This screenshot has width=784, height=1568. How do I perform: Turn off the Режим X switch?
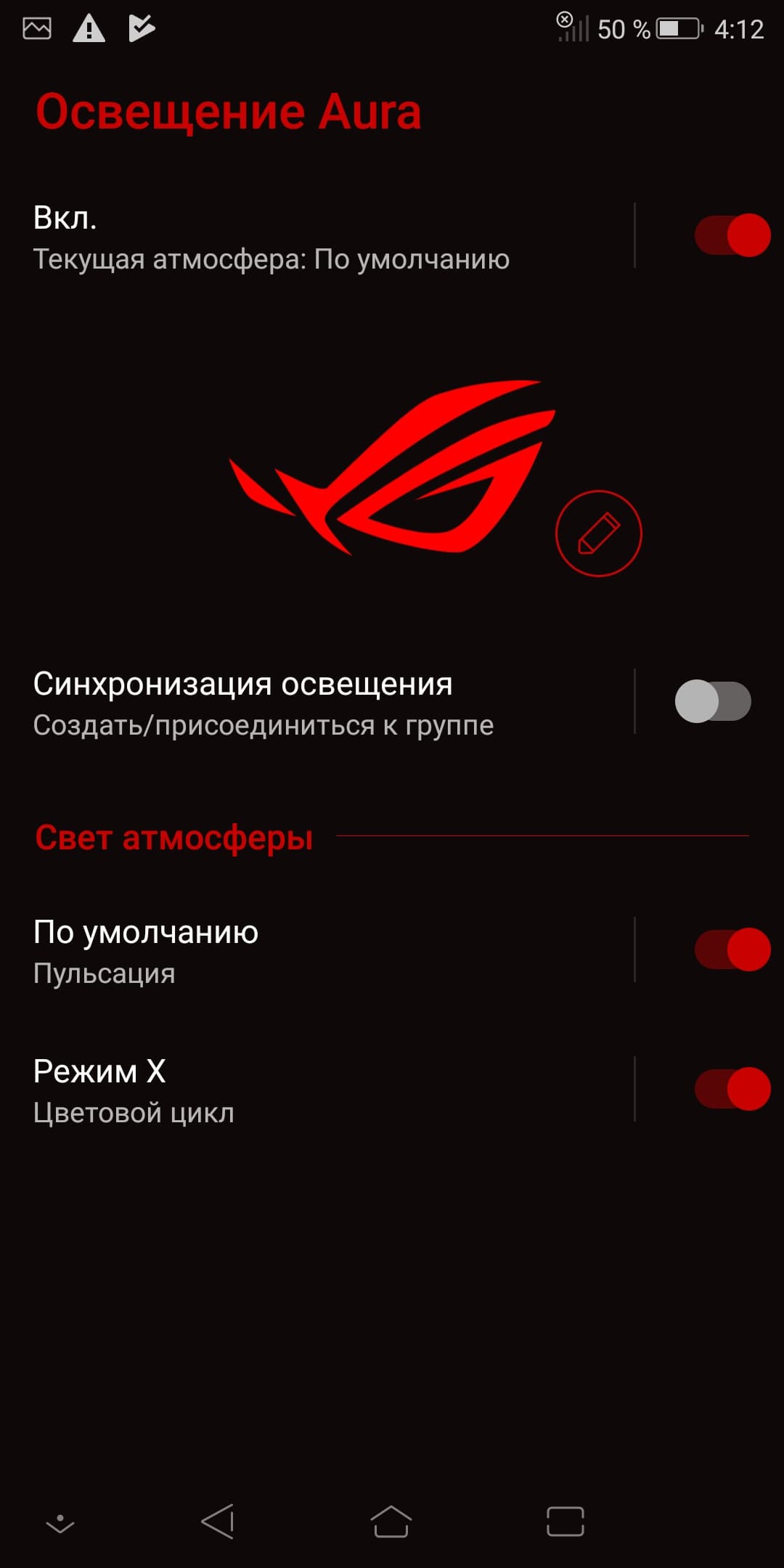(x=732, y=1089)
